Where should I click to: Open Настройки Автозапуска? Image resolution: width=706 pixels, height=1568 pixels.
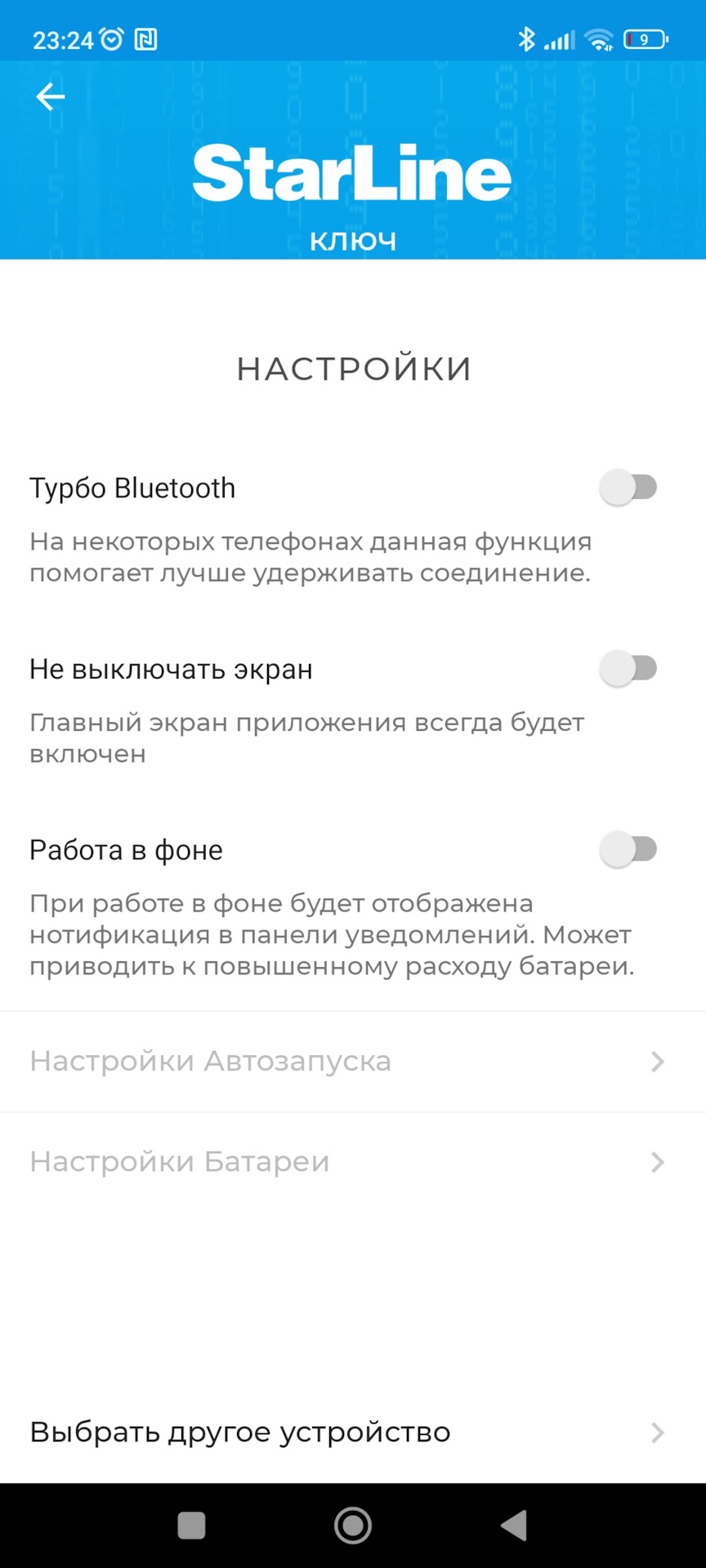pos(353,1062)
